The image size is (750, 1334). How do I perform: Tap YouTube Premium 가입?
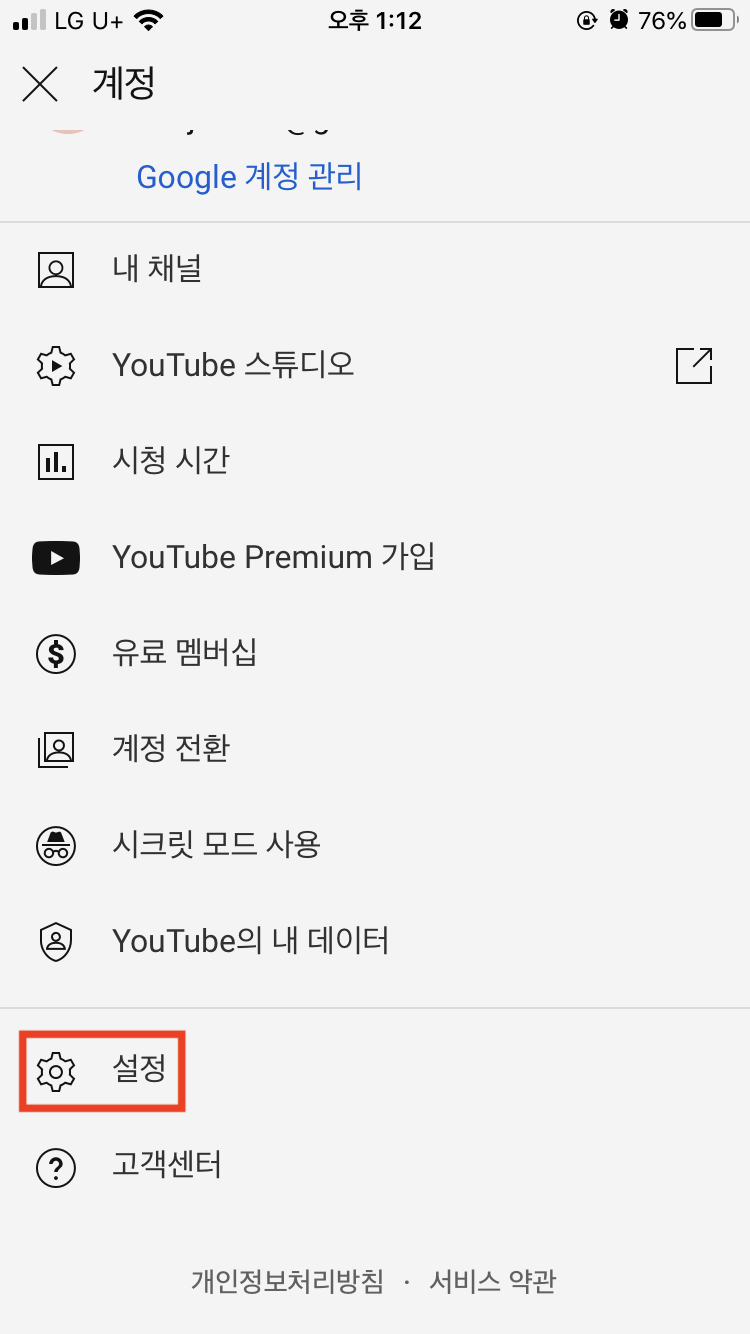click(x=274, y=557)
